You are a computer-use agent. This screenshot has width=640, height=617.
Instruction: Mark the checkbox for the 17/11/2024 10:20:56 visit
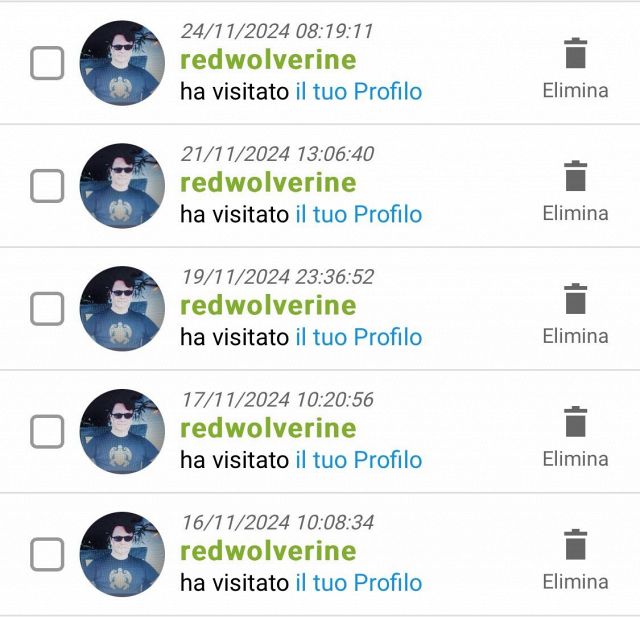47,432
